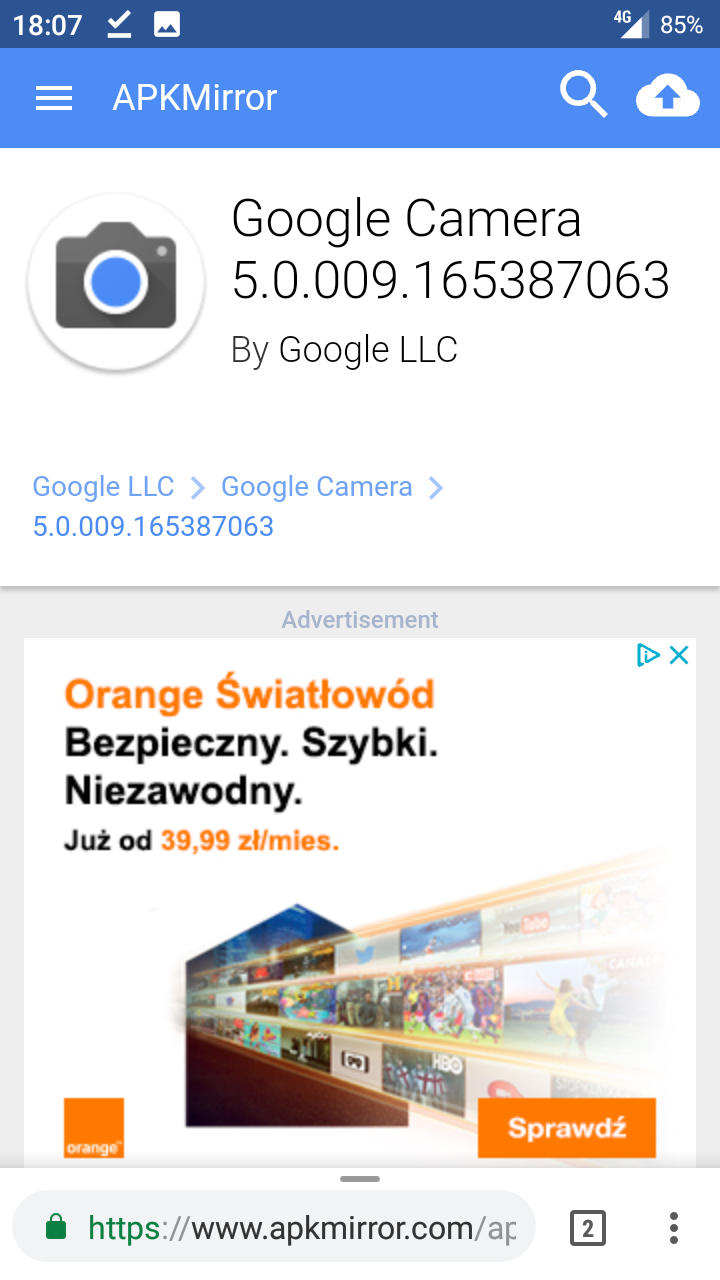The image size is (720, 1280).
Task: Tap the cloud upload icon
Action: (x=667, y=97)
